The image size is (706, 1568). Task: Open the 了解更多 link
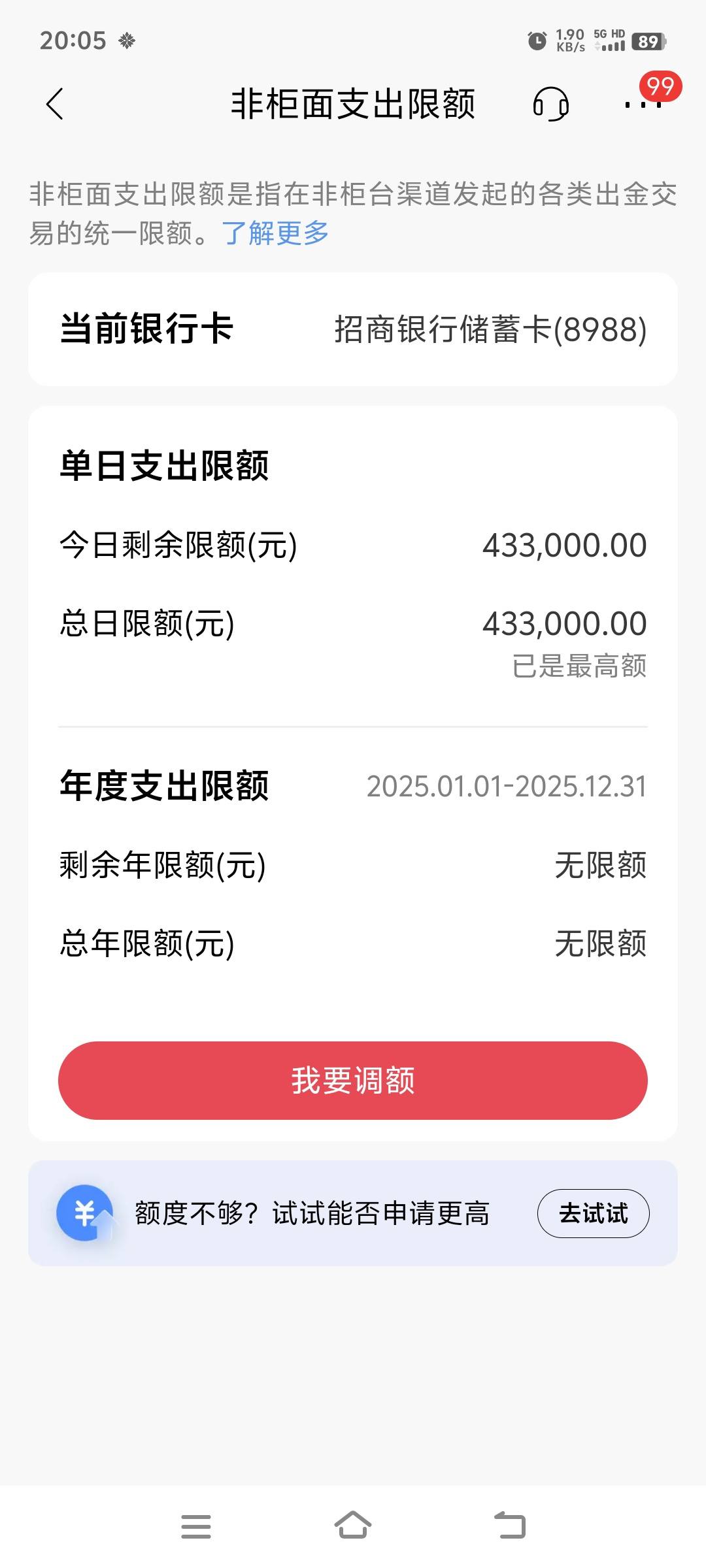[275, 233]
